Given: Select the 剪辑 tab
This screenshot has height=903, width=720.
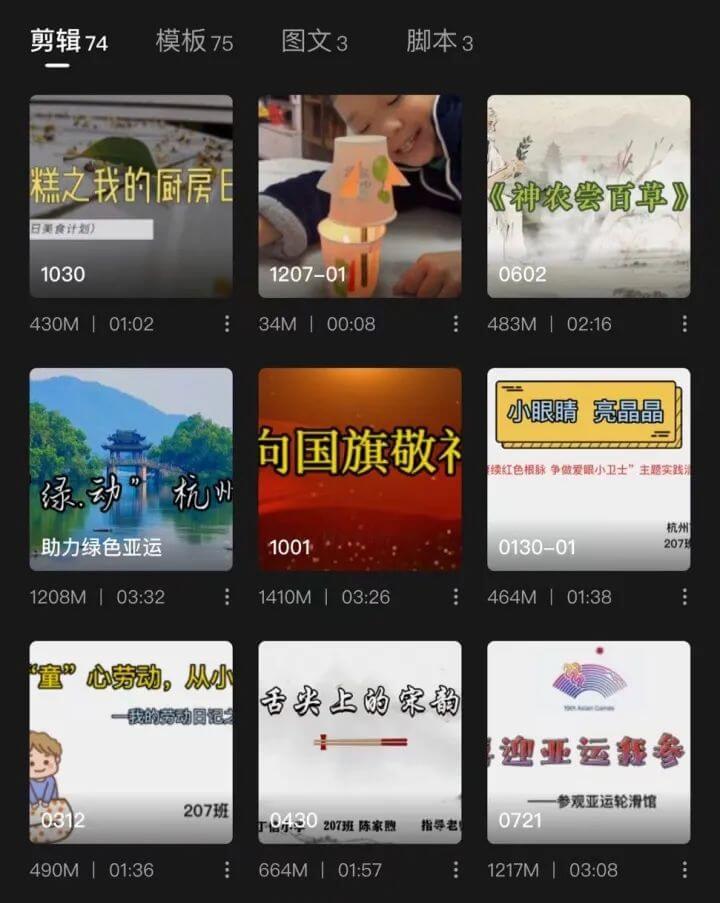Looking at the screenshot, I should tap(68, 42).
